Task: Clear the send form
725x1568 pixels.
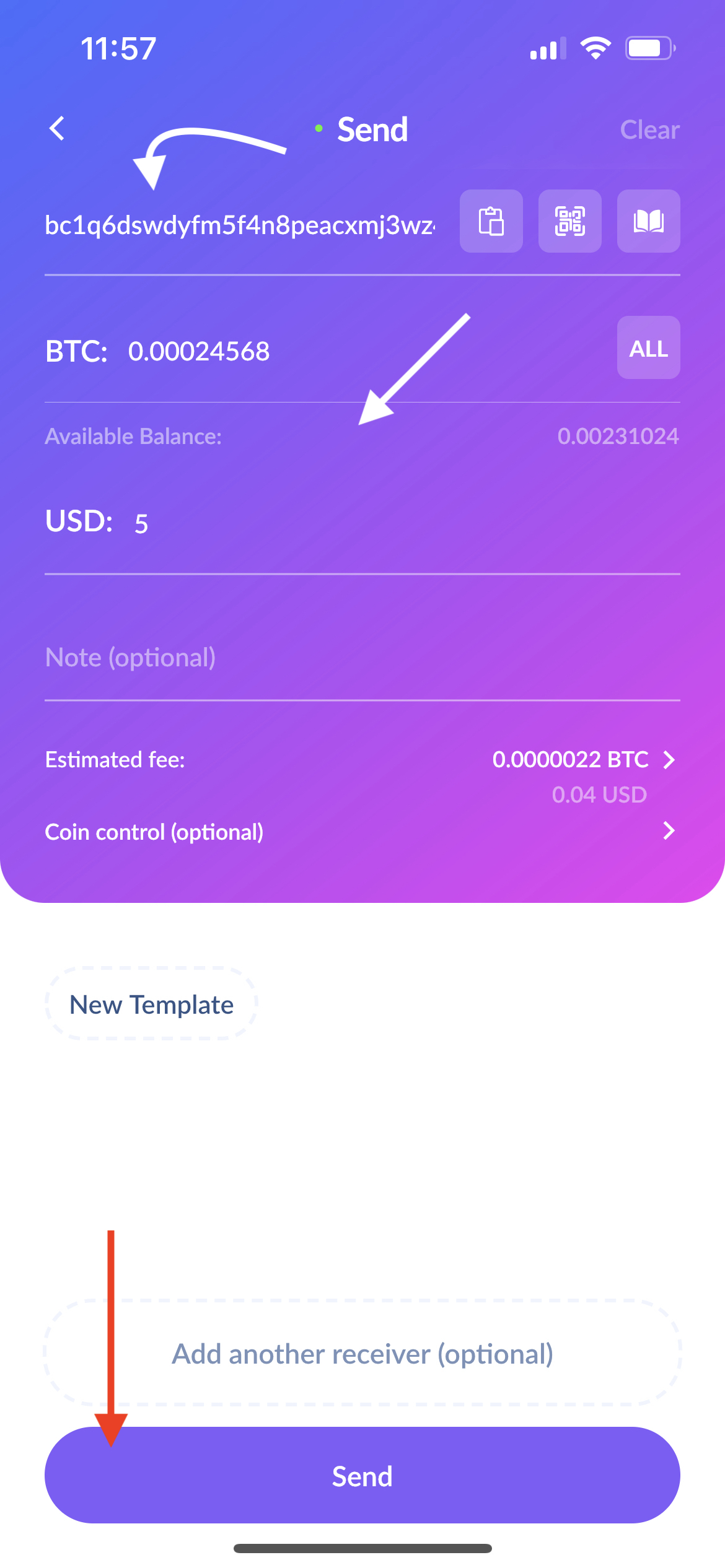Action: click(649, 130)
